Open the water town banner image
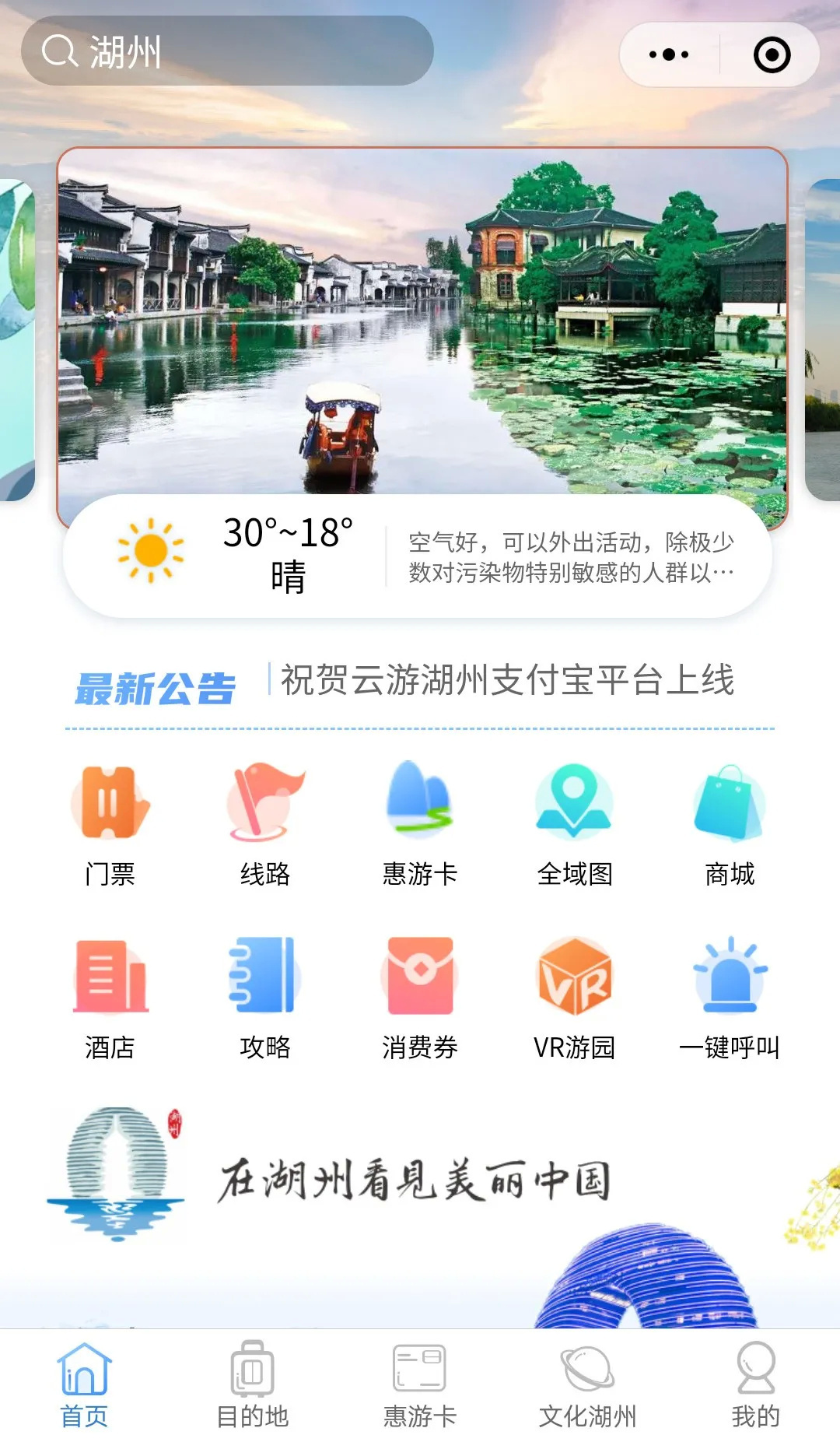 [x=422, y=321]
